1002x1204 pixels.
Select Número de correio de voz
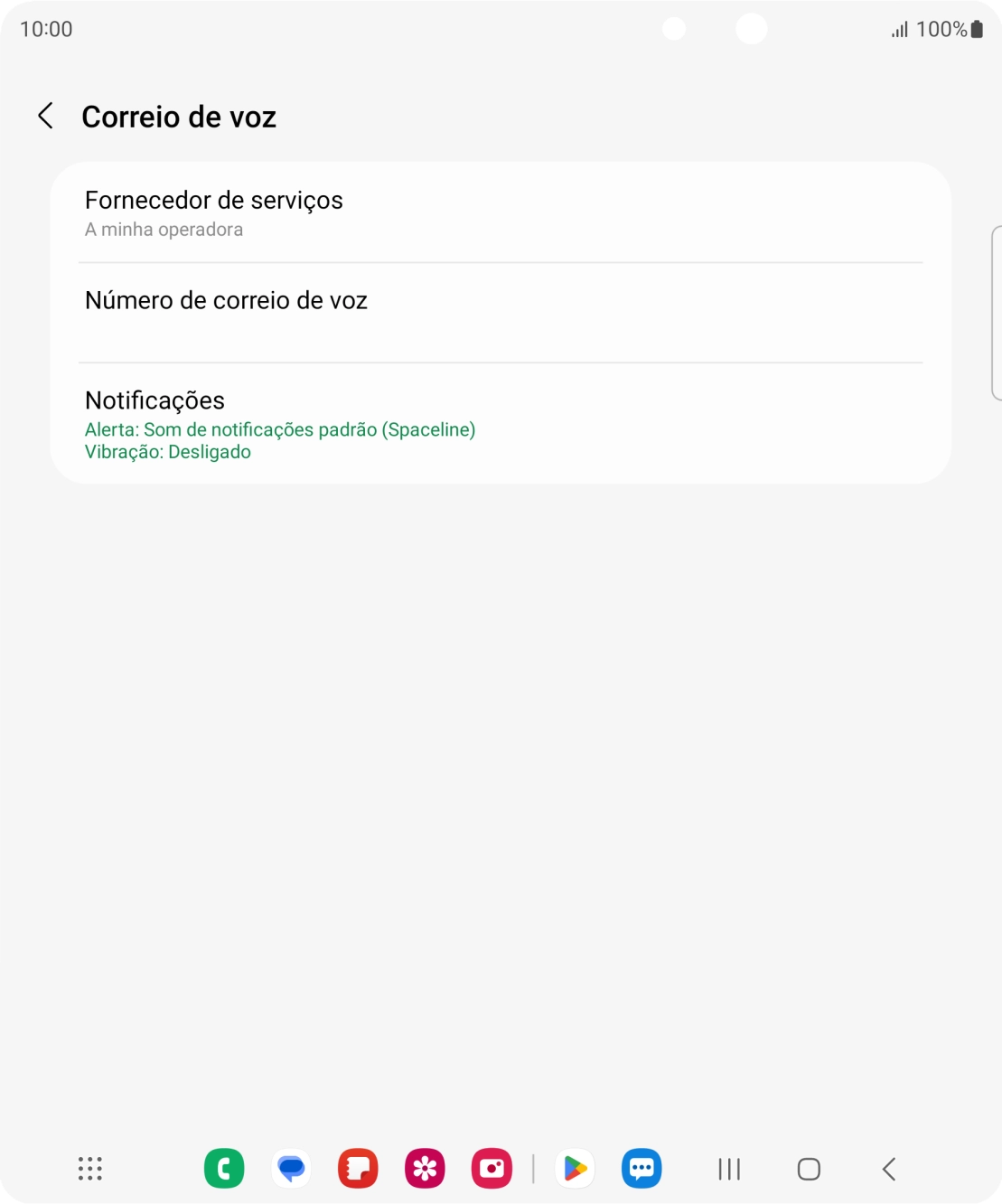500,312
